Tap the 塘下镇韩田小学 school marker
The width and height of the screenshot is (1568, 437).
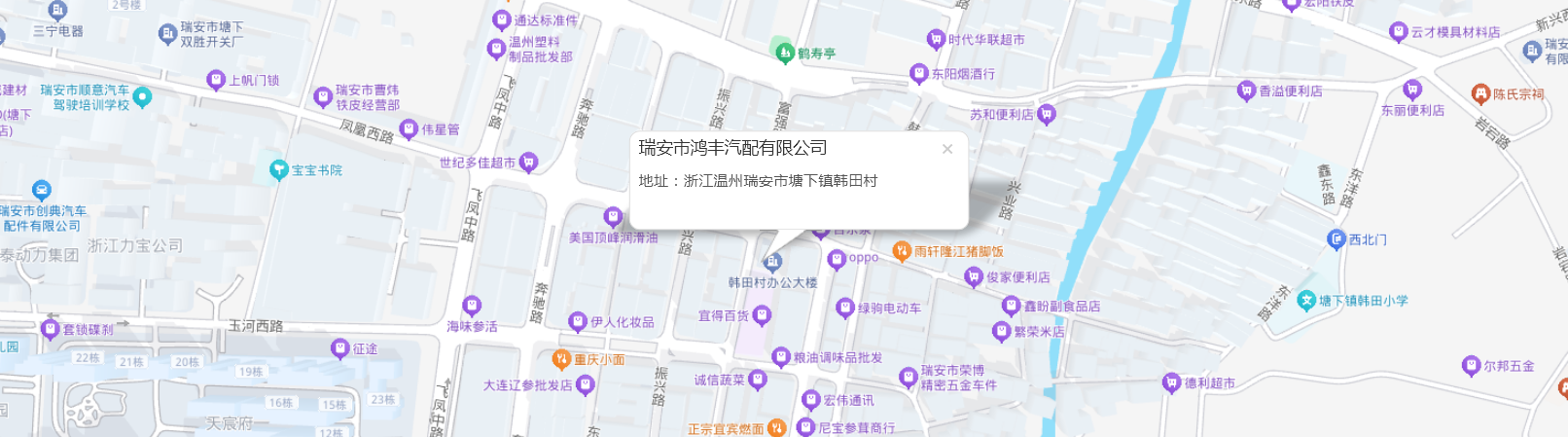coord(1306,301)
